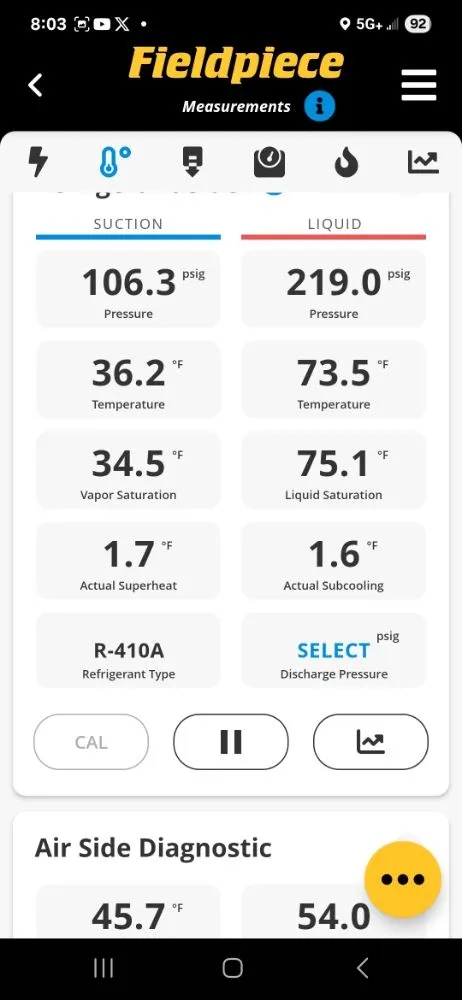
Task: Select a discharge pressure source
Action: (334, 651)
